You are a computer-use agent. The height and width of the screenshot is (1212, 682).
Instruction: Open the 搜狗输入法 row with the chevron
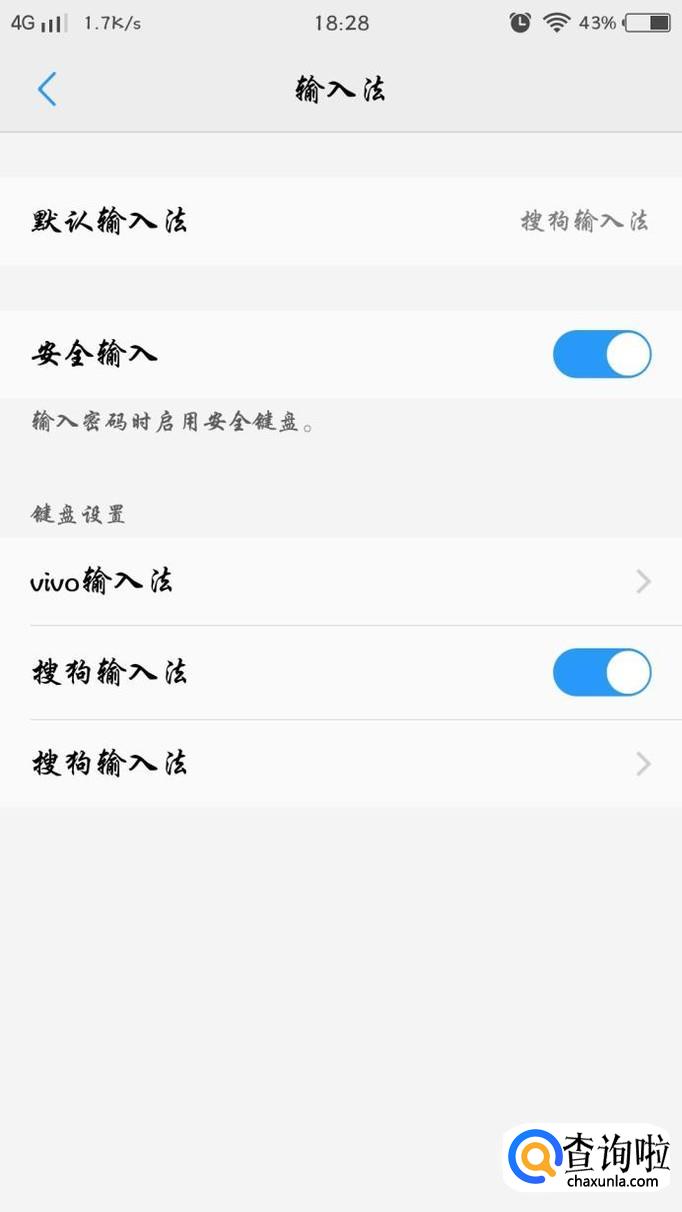click(340, 764)
